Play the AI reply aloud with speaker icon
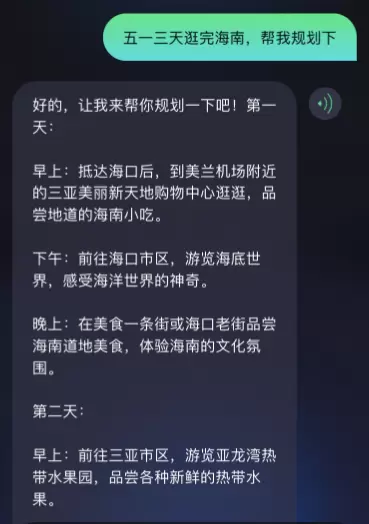 coord(325,104)
